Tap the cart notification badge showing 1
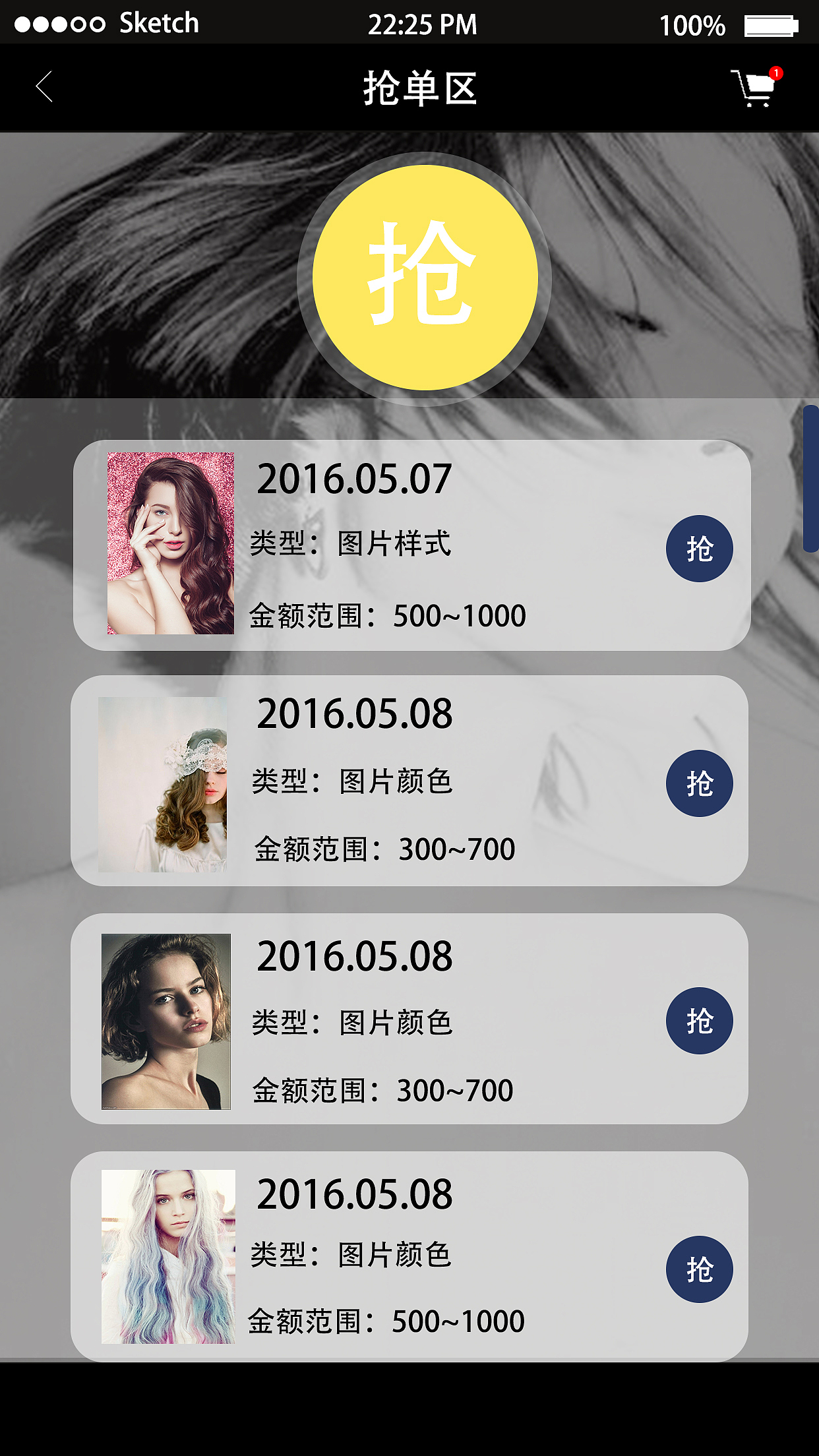 (x=777, y=73)
